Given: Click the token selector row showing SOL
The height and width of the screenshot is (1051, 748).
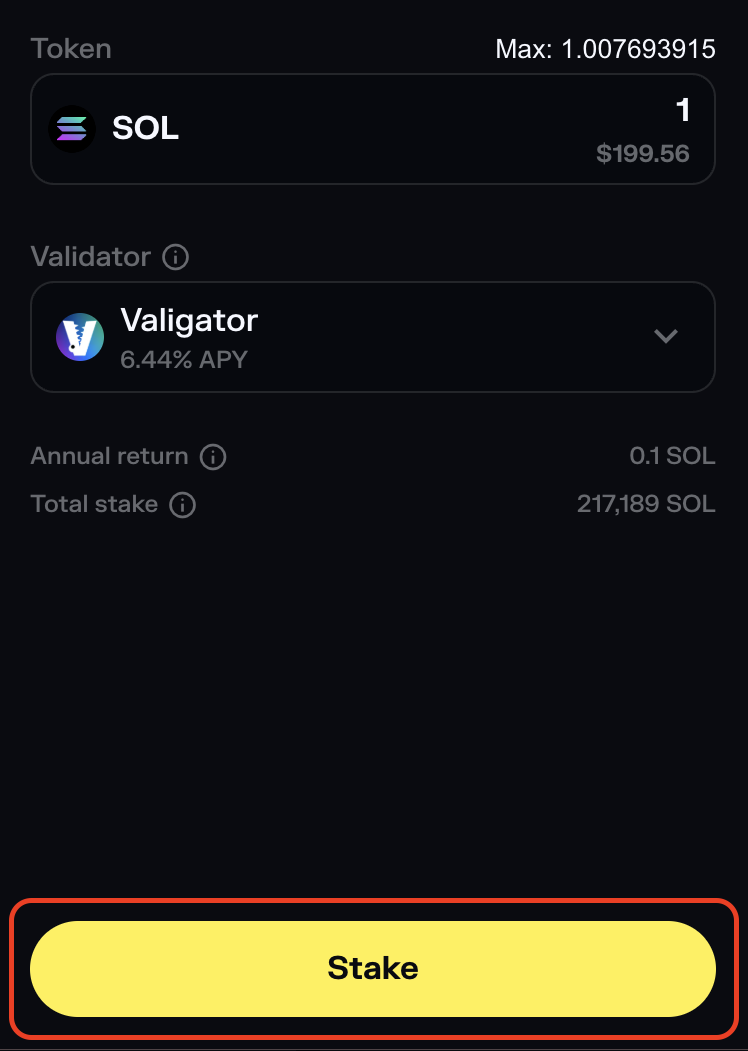Looking at the screenshot, I should click(x=373, y=128).
